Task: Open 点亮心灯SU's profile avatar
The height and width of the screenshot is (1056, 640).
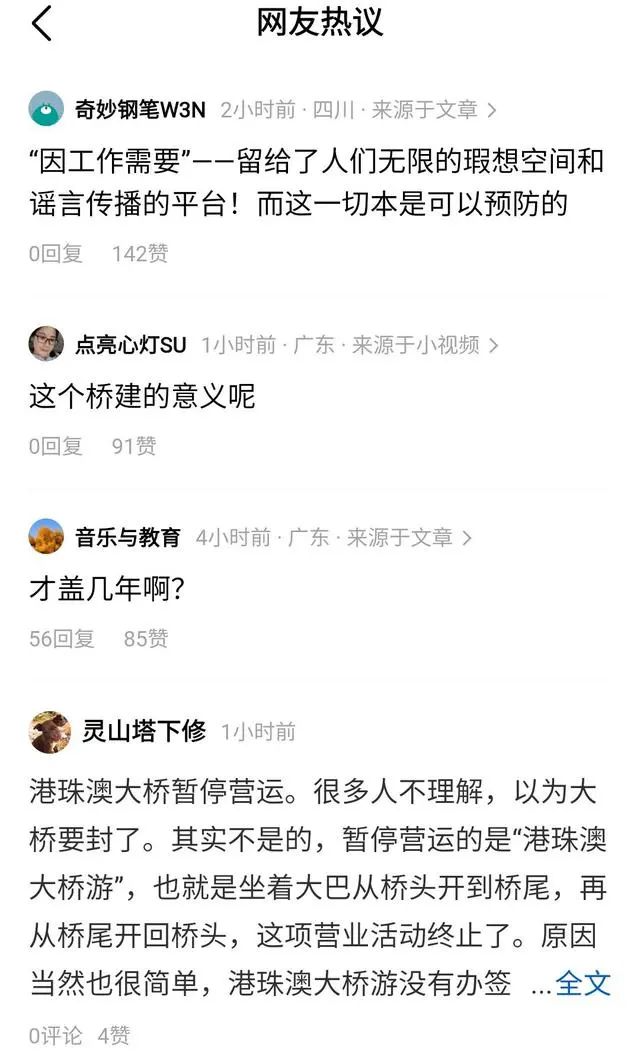Action: (46, 344)
